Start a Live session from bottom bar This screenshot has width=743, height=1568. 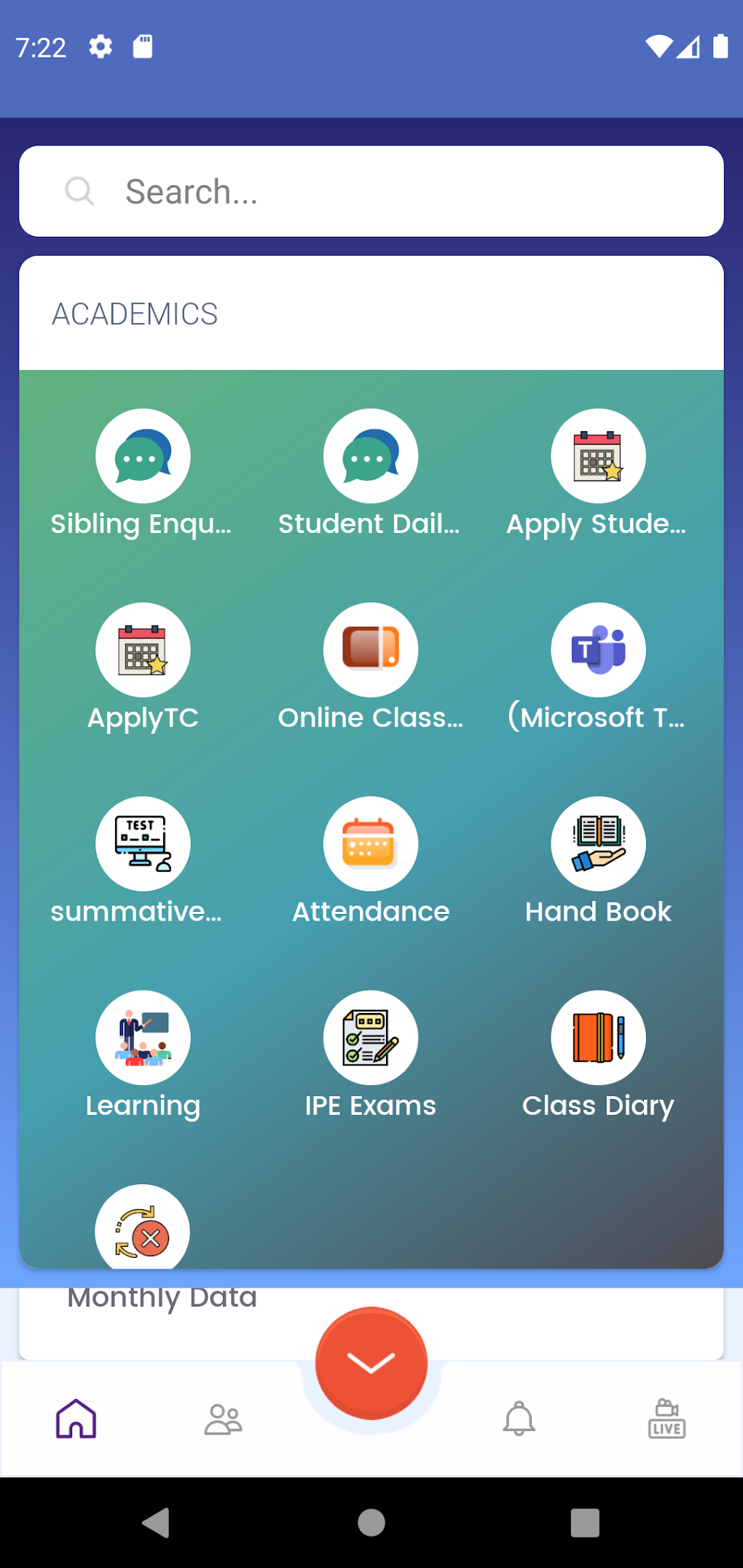coord(667,1418)
